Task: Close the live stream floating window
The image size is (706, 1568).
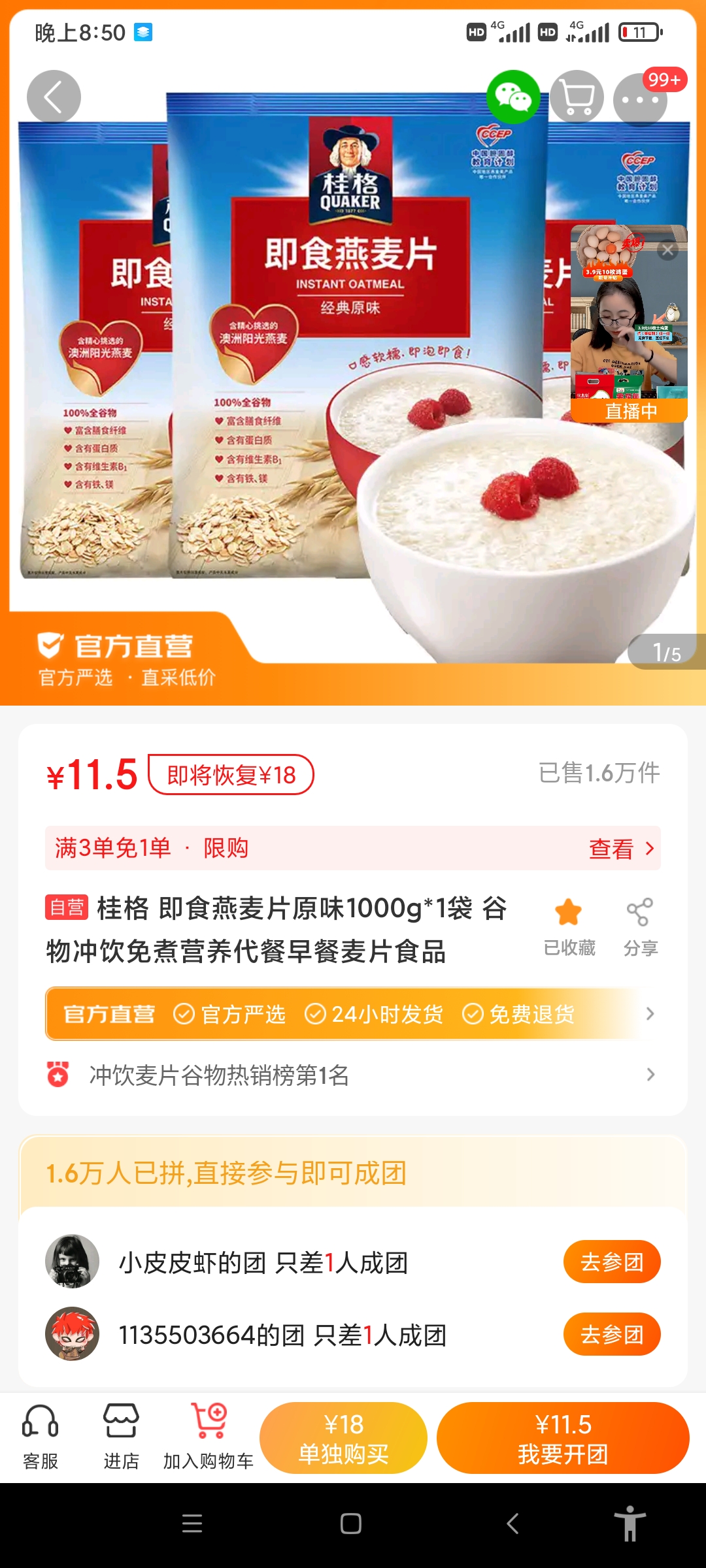Action: 667,250
